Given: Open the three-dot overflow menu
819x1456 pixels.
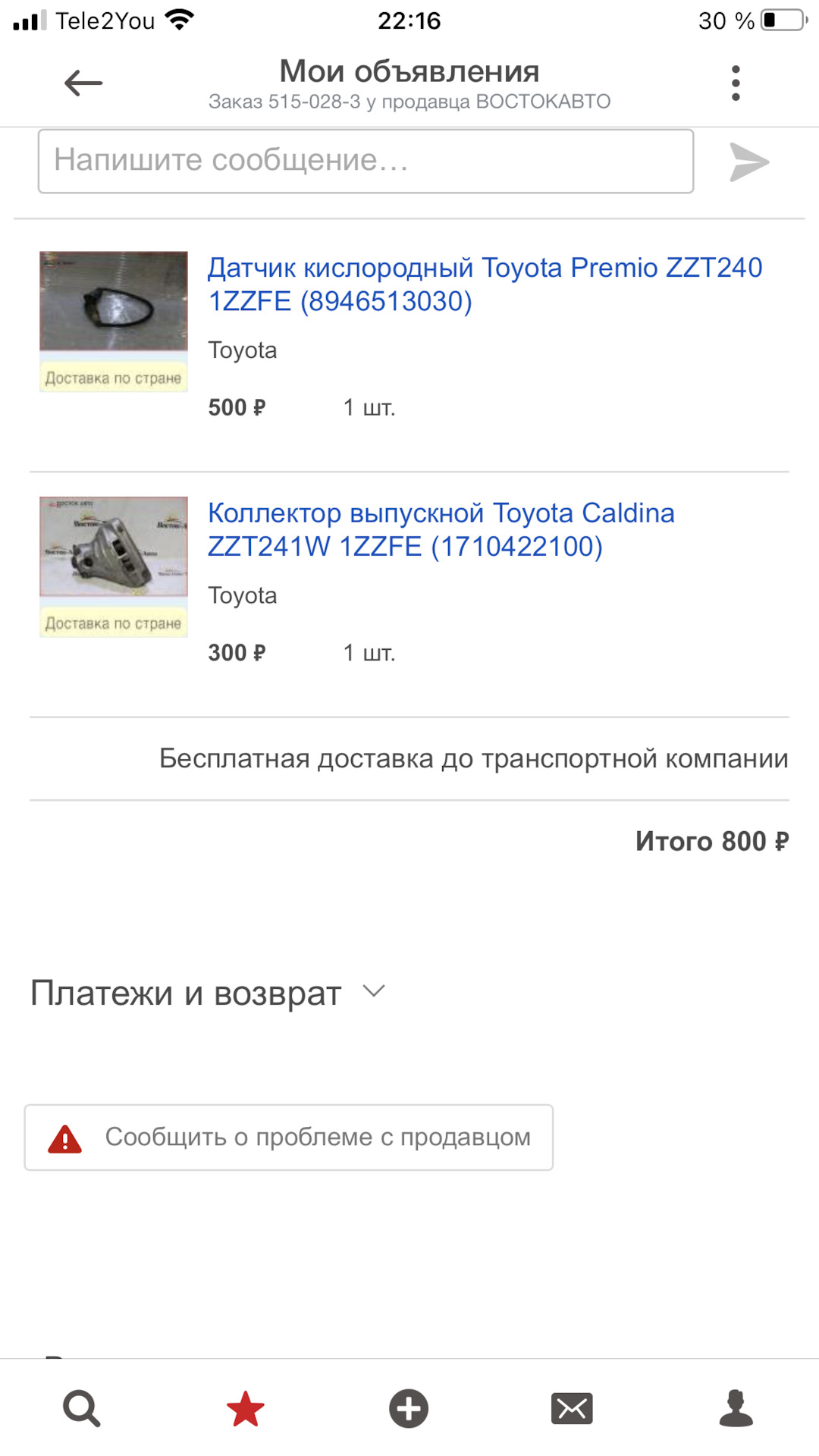Looking at the screenshot, I should coord(734,82).
